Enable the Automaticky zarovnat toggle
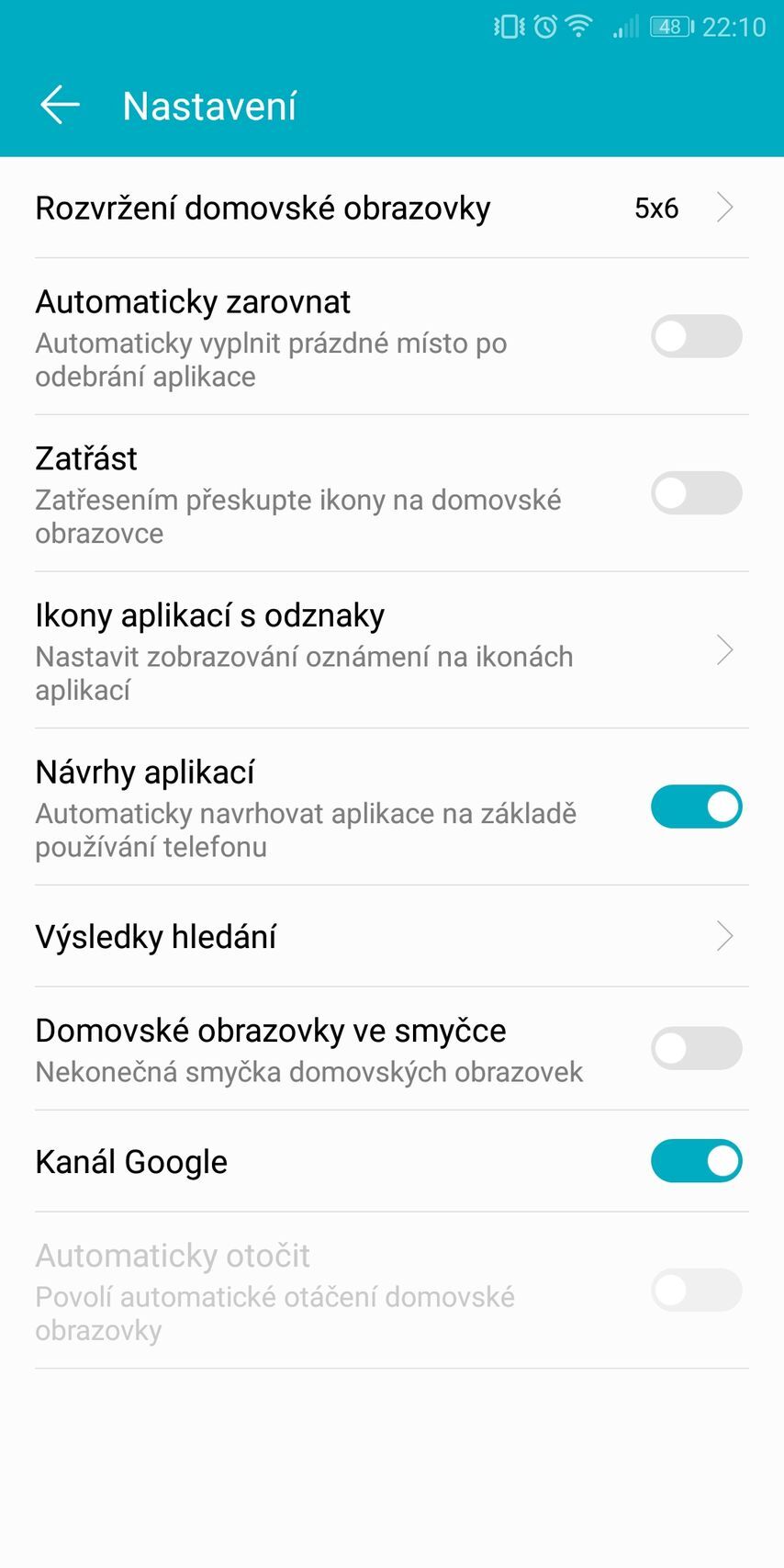Viewport: 784px width, 1568px height. (696, 336)
